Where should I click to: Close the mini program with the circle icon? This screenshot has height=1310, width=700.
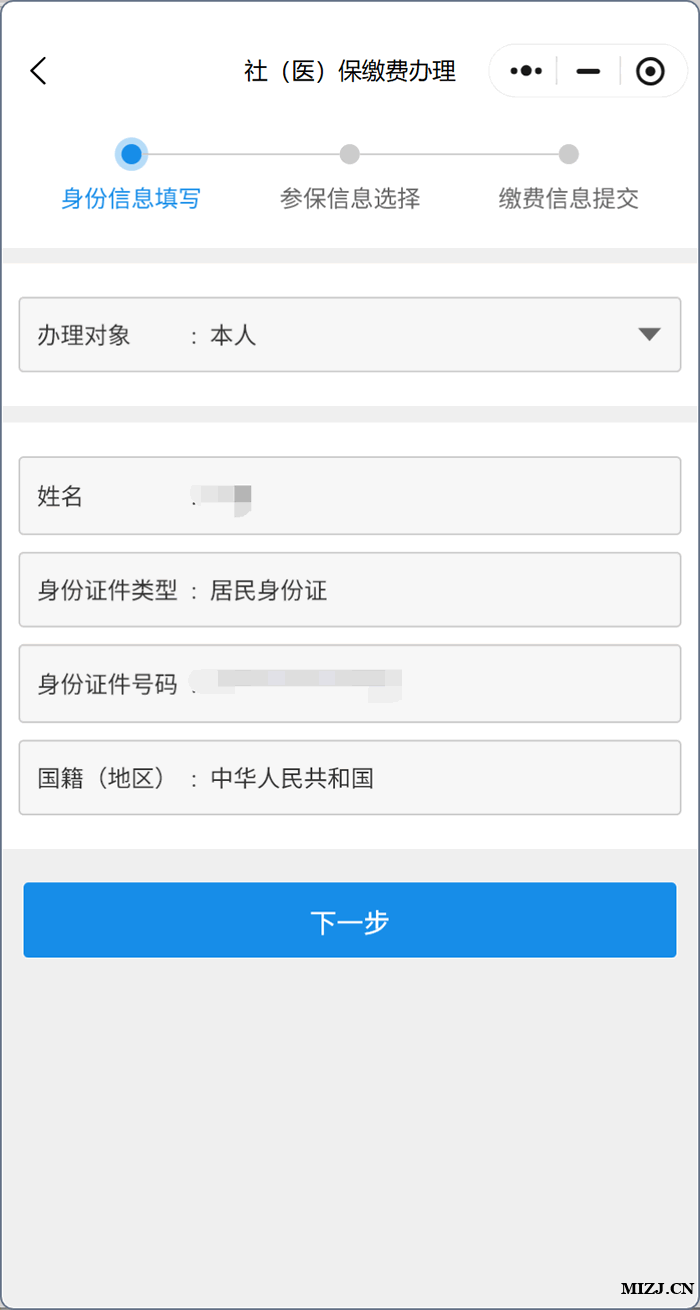[x=650, y=71]
